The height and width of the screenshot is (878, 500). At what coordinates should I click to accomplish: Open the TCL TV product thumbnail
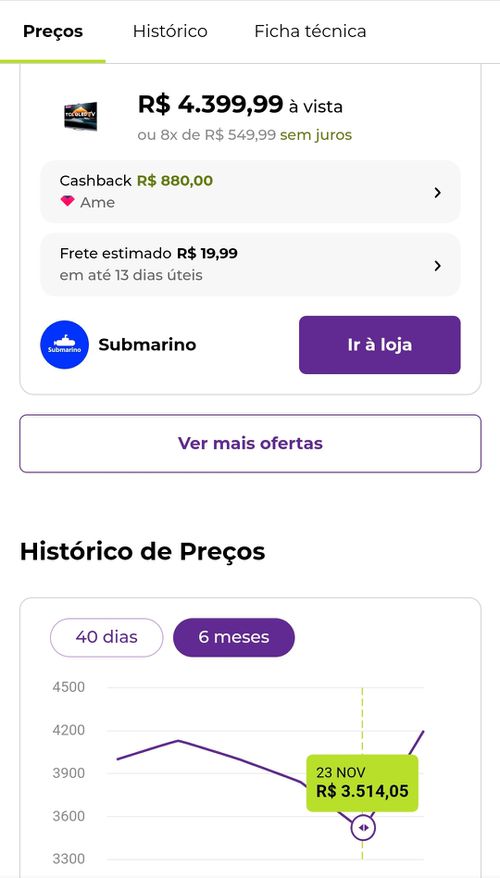coord(81,116)
